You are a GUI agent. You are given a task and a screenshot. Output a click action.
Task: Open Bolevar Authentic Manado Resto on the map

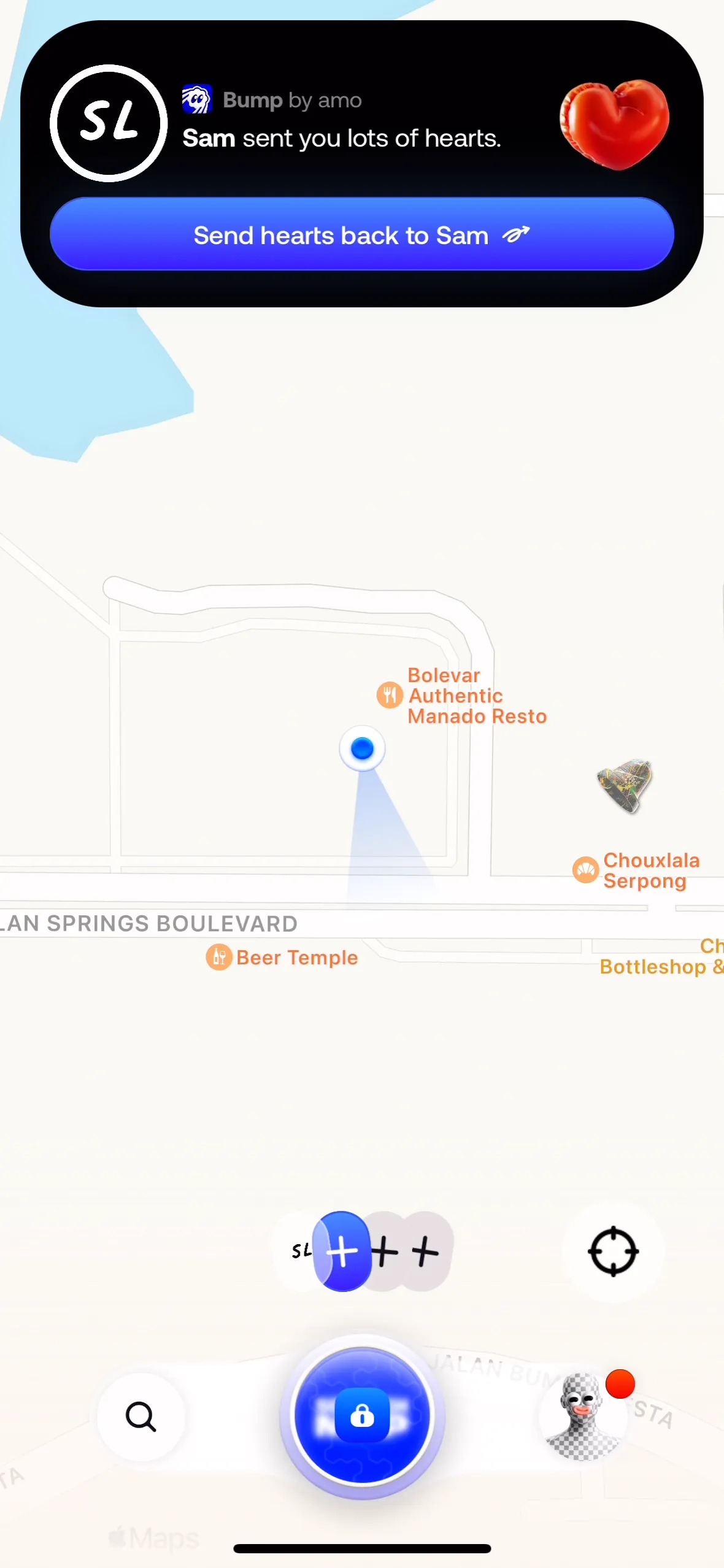pyautogui.click(x=390, y=695)
